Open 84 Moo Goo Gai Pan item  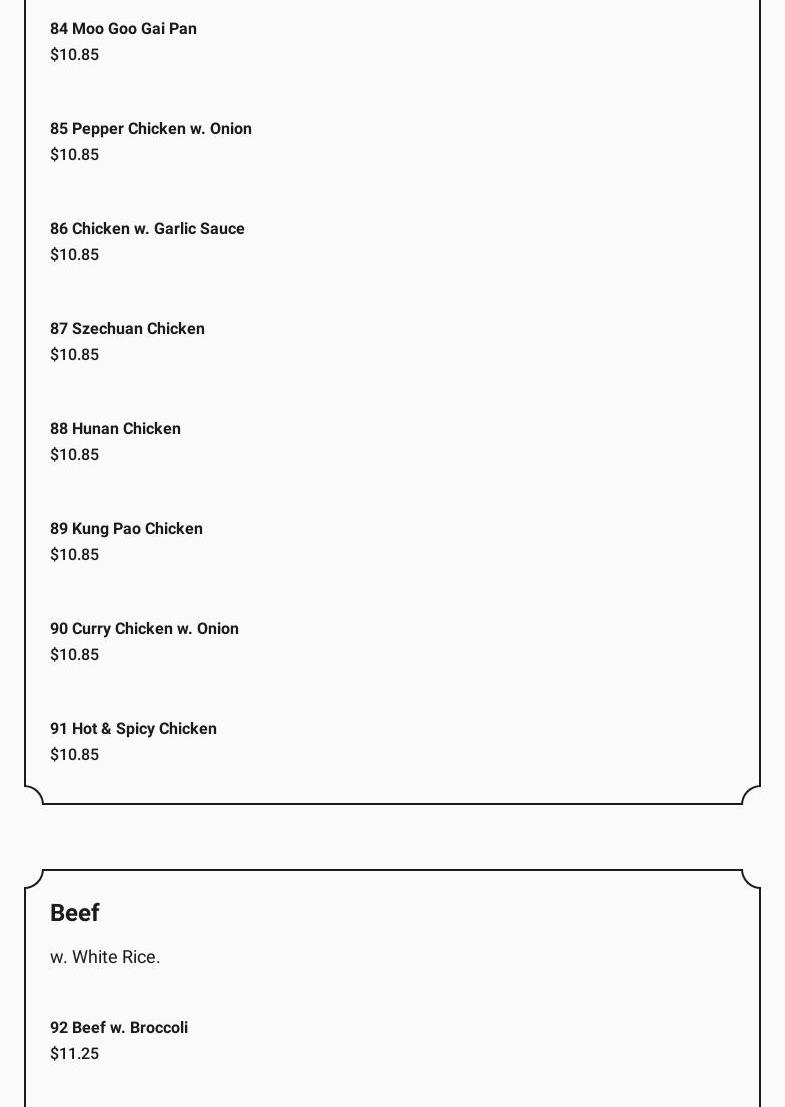point(123,29)
